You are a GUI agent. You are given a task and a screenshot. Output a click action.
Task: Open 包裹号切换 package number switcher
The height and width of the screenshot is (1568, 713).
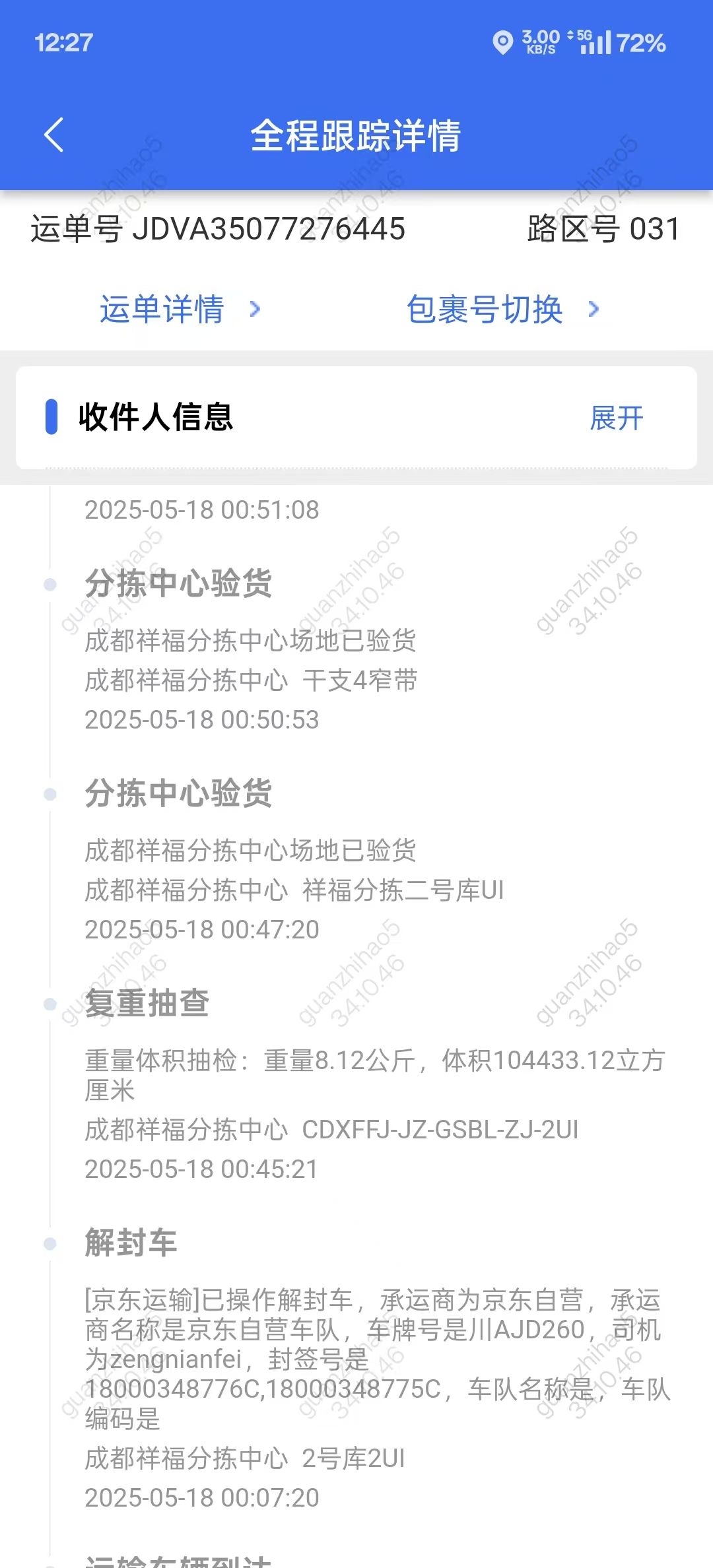pos(503,310)
